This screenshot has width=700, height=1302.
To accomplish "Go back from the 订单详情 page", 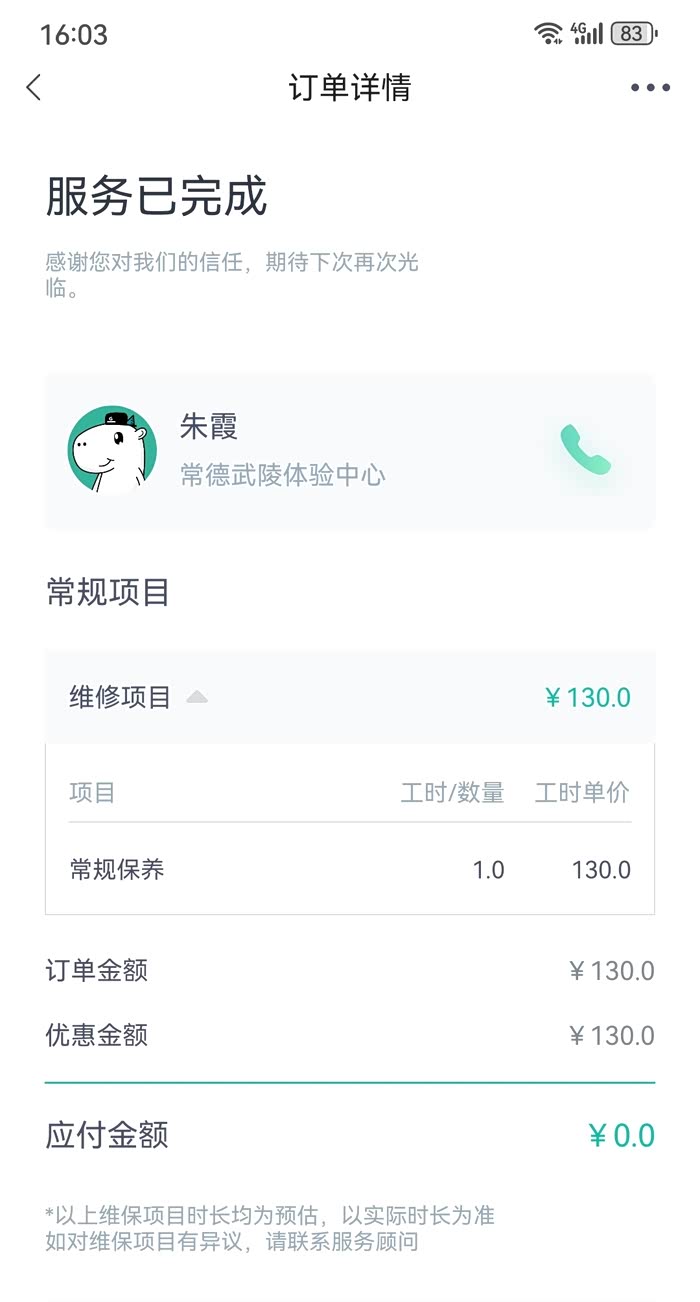I will [x=34, y=88].
